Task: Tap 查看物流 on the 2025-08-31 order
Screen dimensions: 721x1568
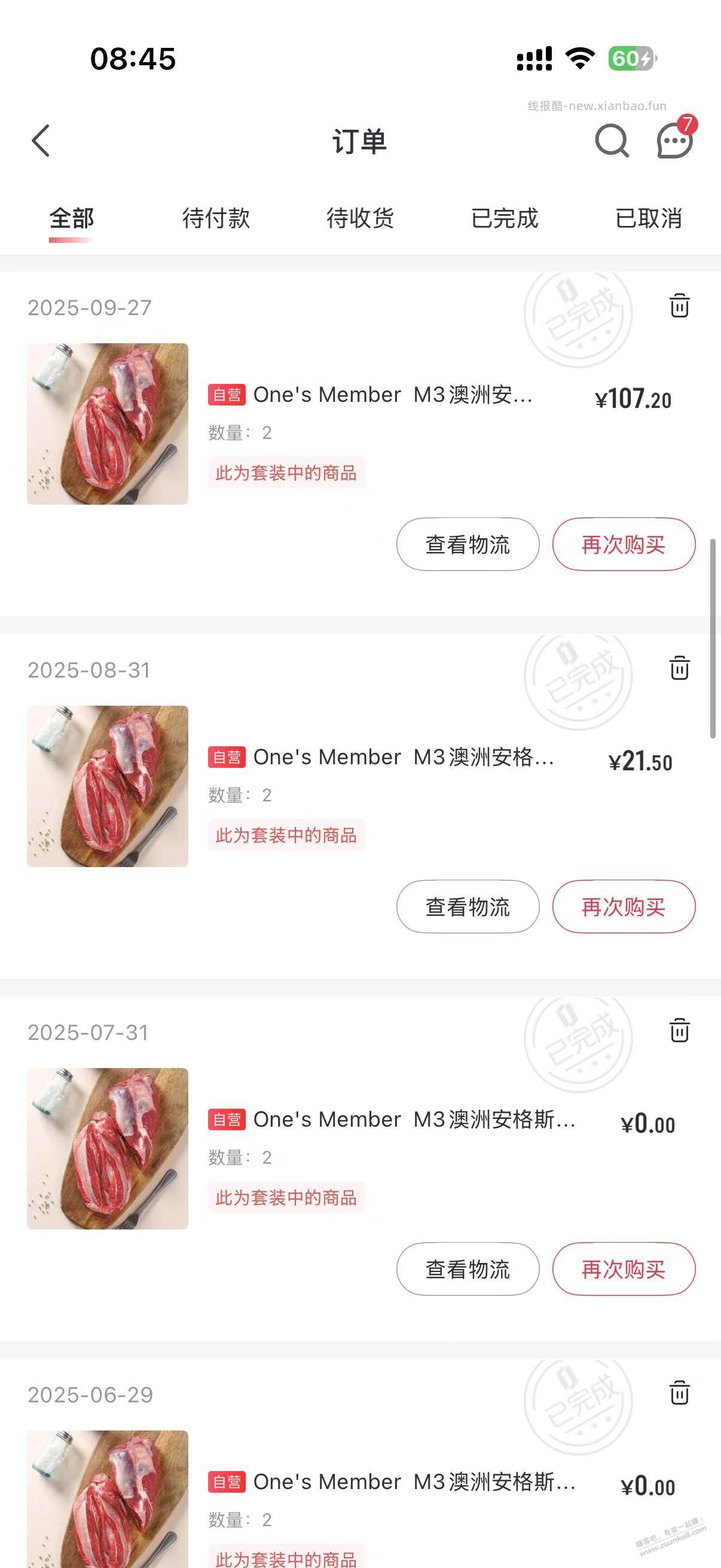Action: coord(468,907)
